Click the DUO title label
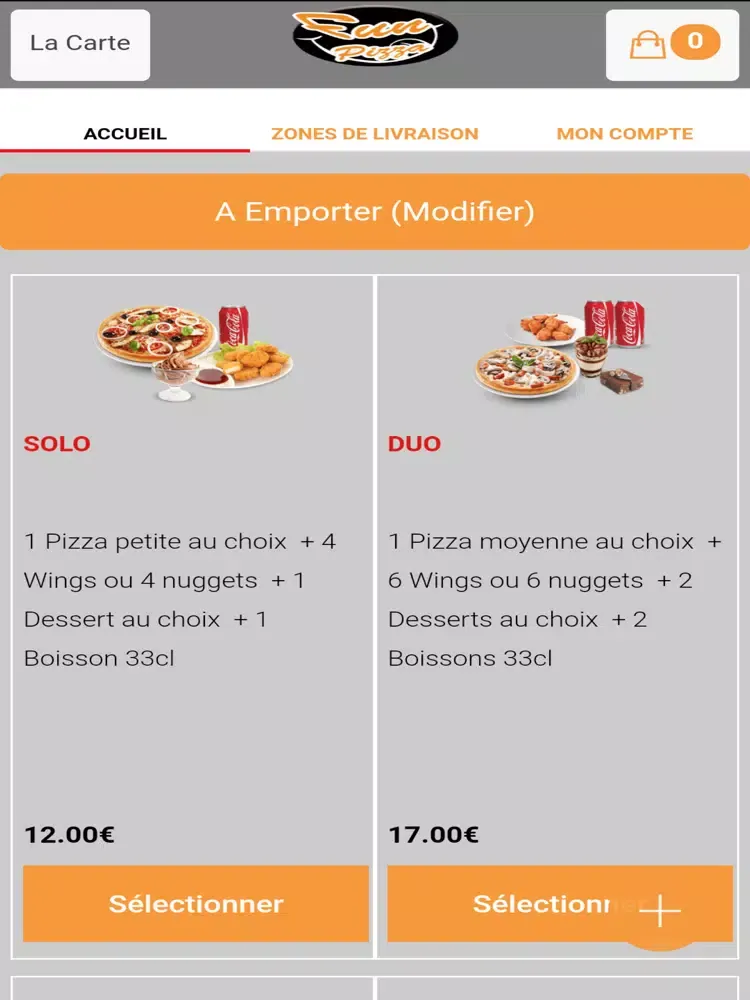Screen dimensions: 750x1000 click(415, 444)
